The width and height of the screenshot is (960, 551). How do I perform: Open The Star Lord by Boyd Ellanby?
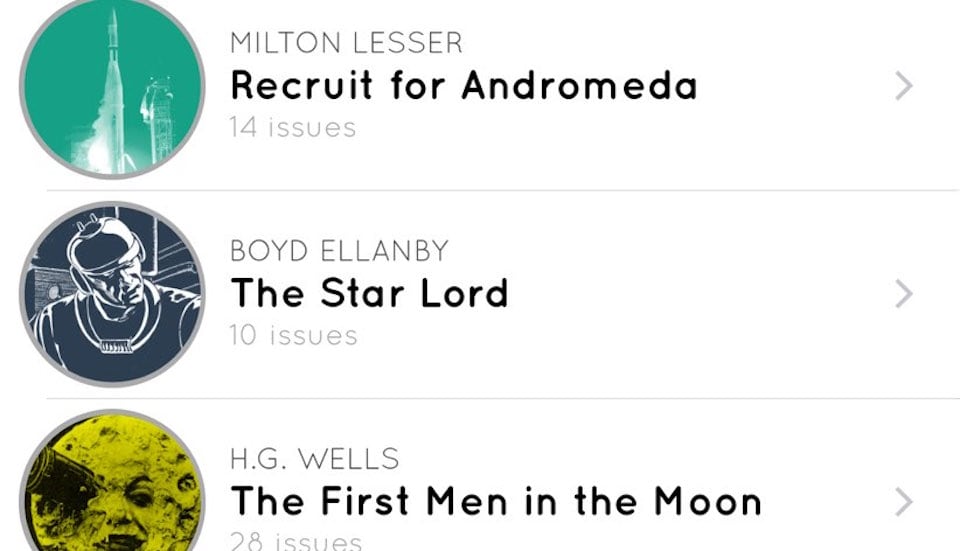click(x=370, y=293)
